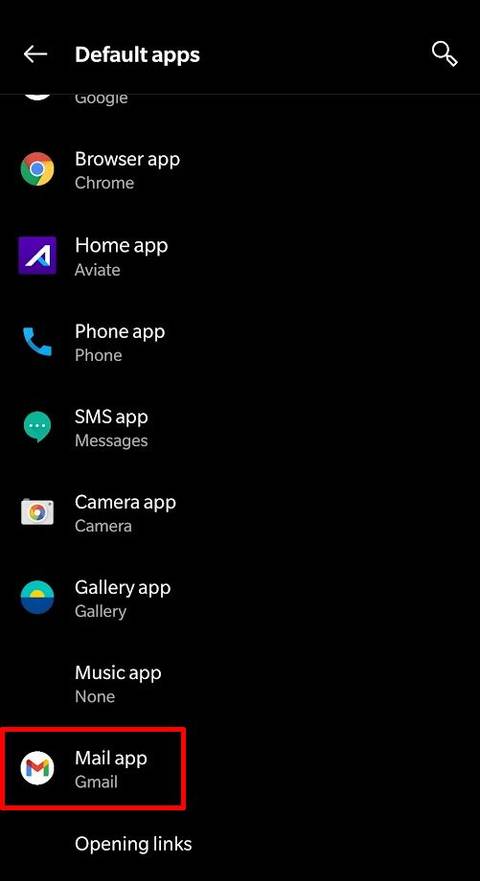Select the SMS app row
The height and width of the screenshot is (881, 480).
pos(240,427)
